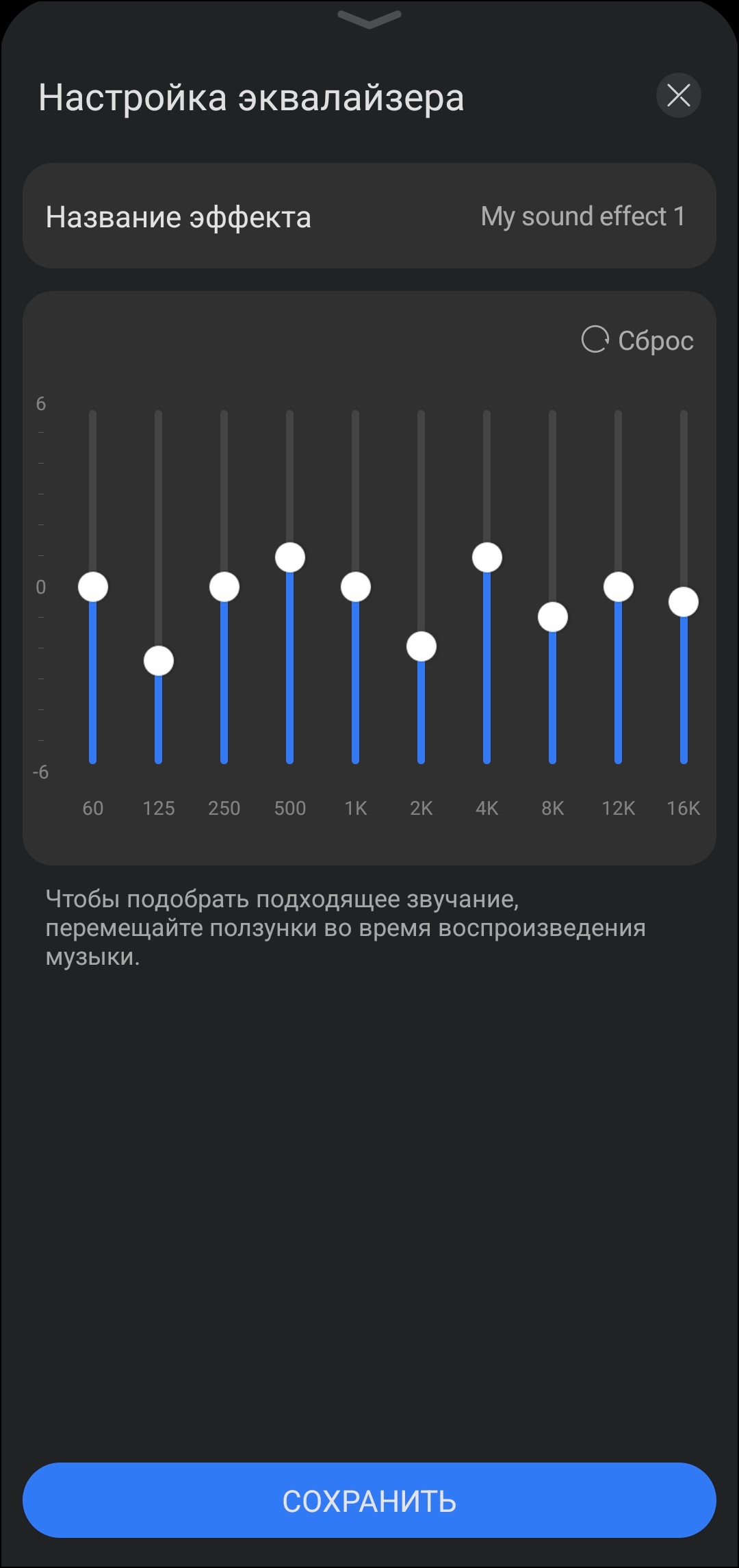Tap the Сброс reset button
The width and height of the screenshot is (739, 1568).
638,340
